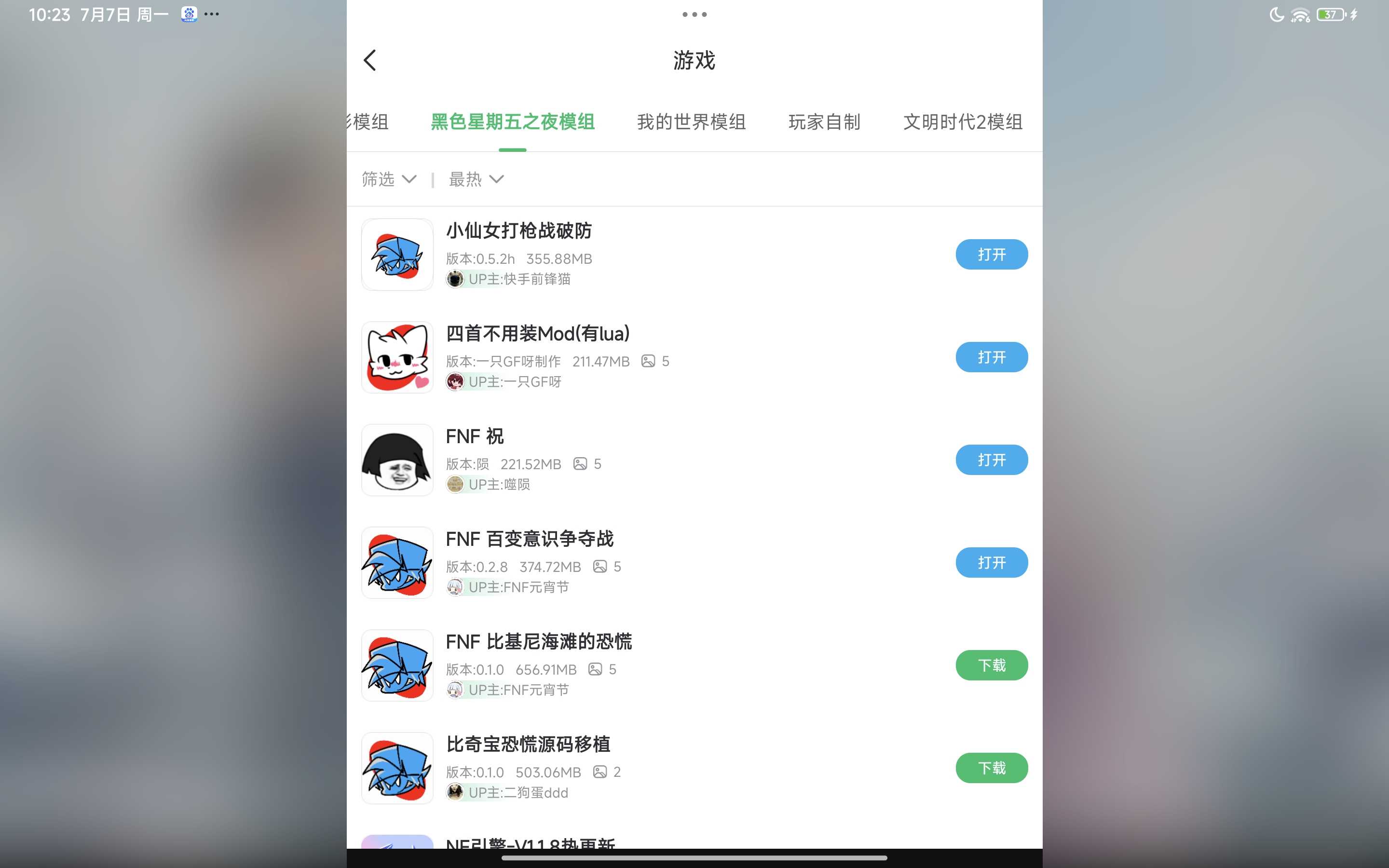Tap 打开 for 小仙女打枪战破防
1389x868 pixels.
(x=991, y=254)
